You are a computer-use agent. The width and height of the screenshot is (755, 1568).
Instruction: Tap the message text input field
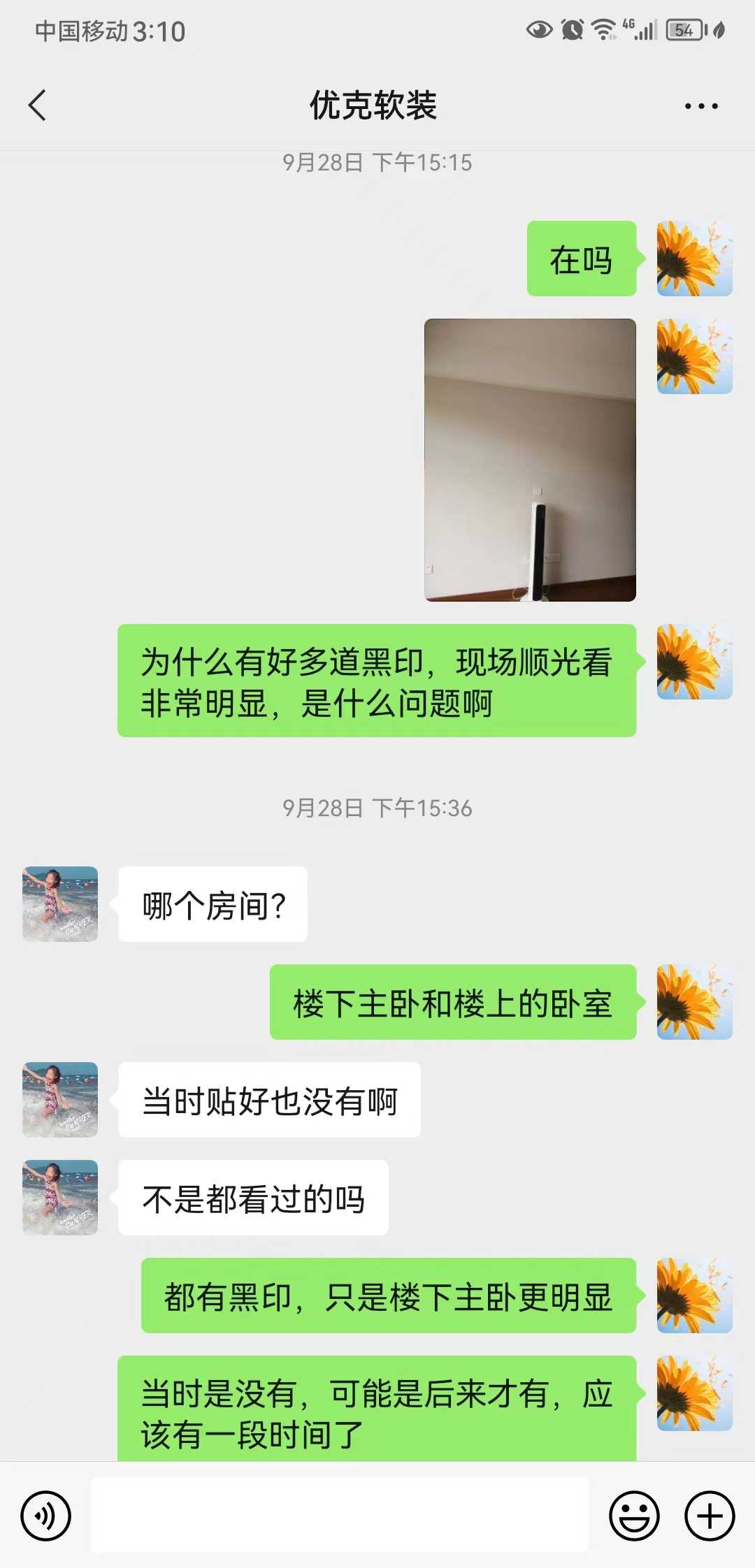click(x=340, y=1515)
